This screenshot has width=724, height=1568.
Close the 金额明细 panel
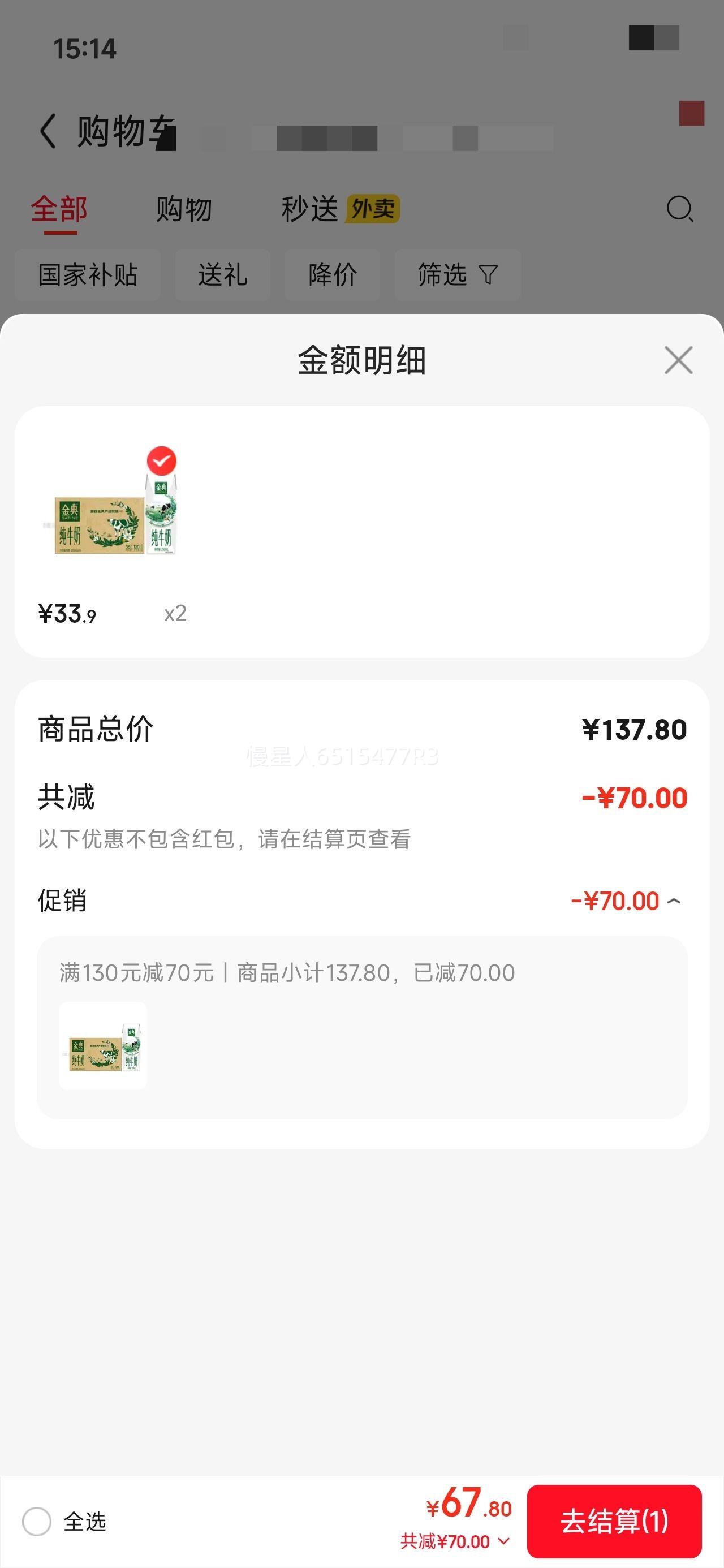pyautogui.click(x=679, y=359)
